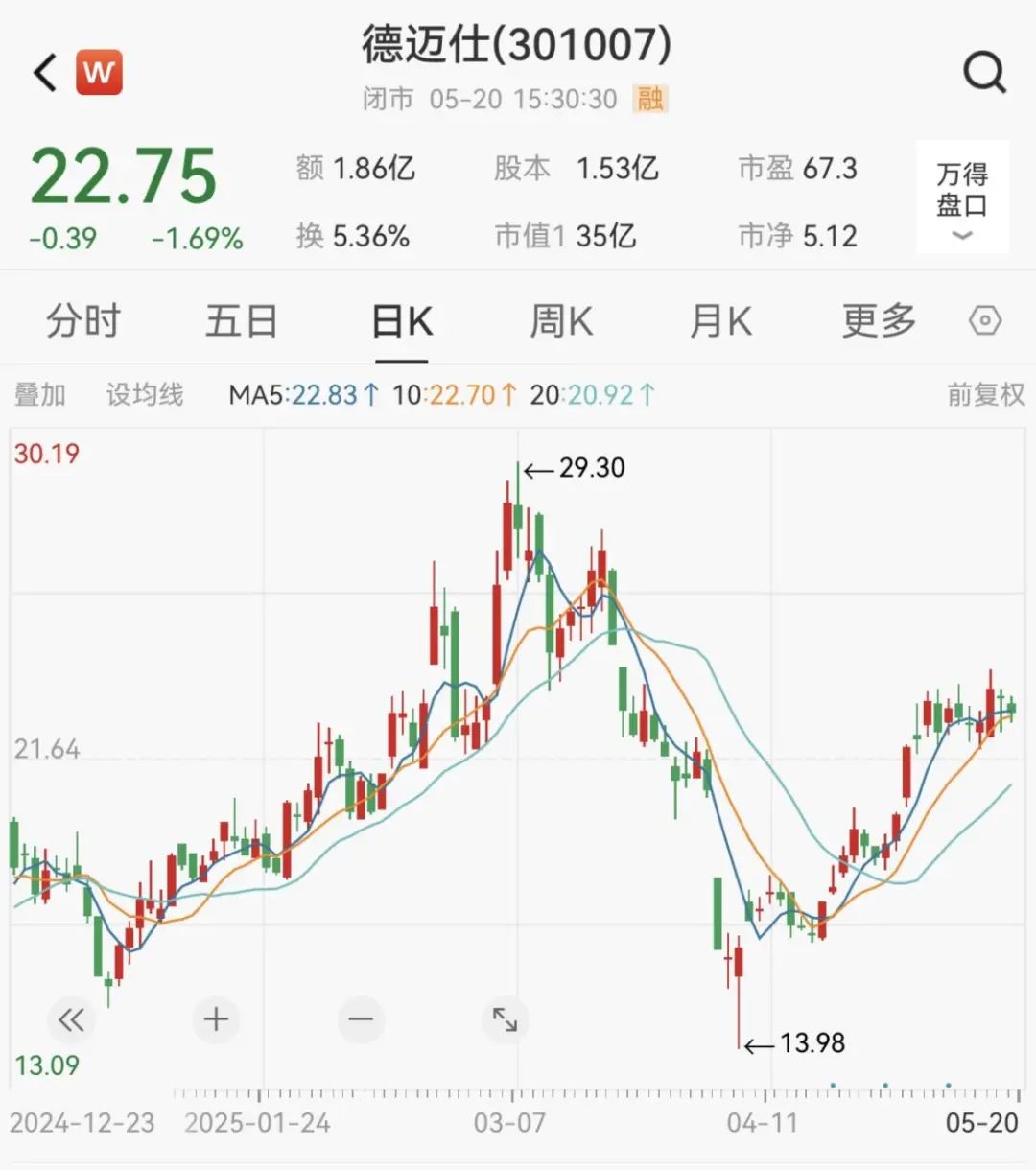Viewport: 1036px width, 1170px height.
Task: Expand the chart to full screen
Action: tap(505, 1019)
